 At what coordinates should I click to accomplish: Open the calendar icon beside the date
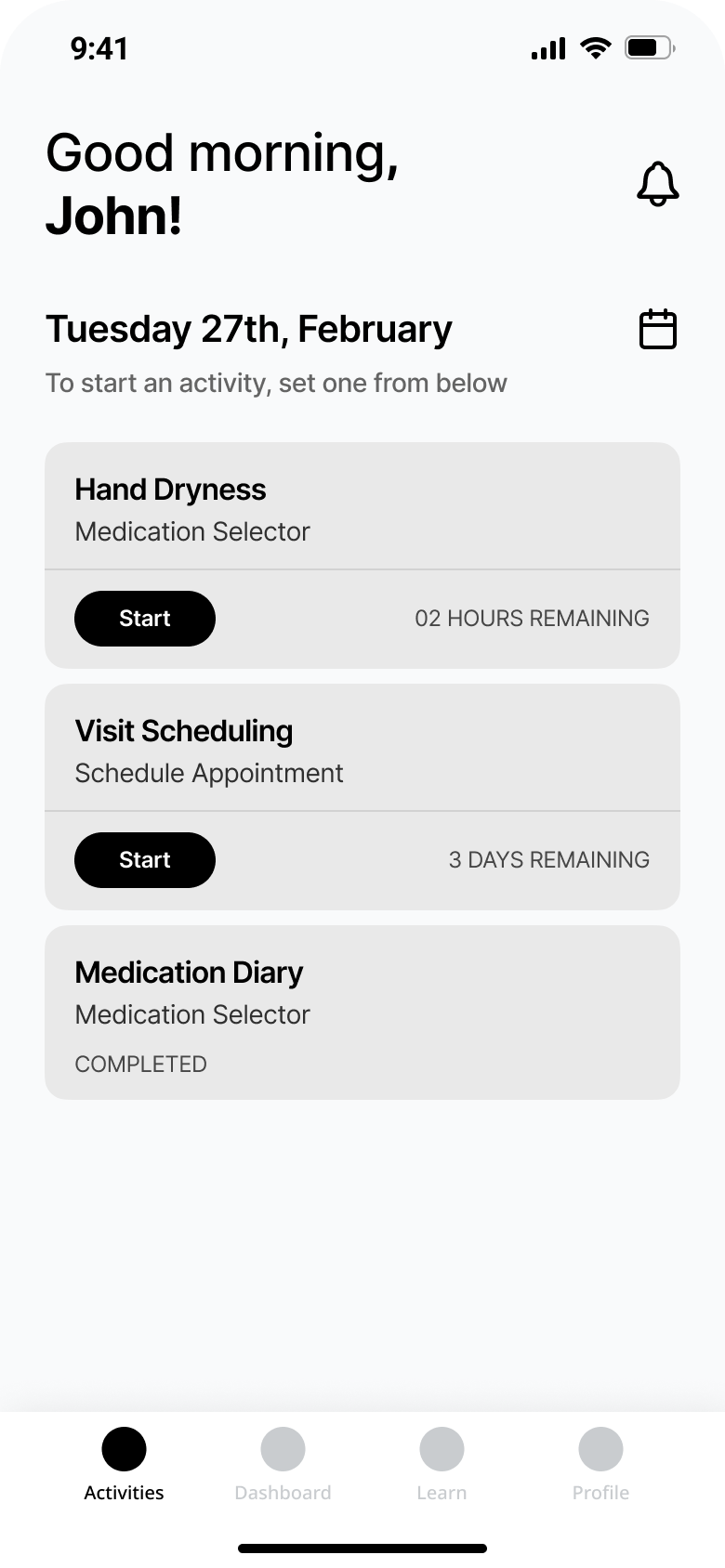tap(657, 329)
